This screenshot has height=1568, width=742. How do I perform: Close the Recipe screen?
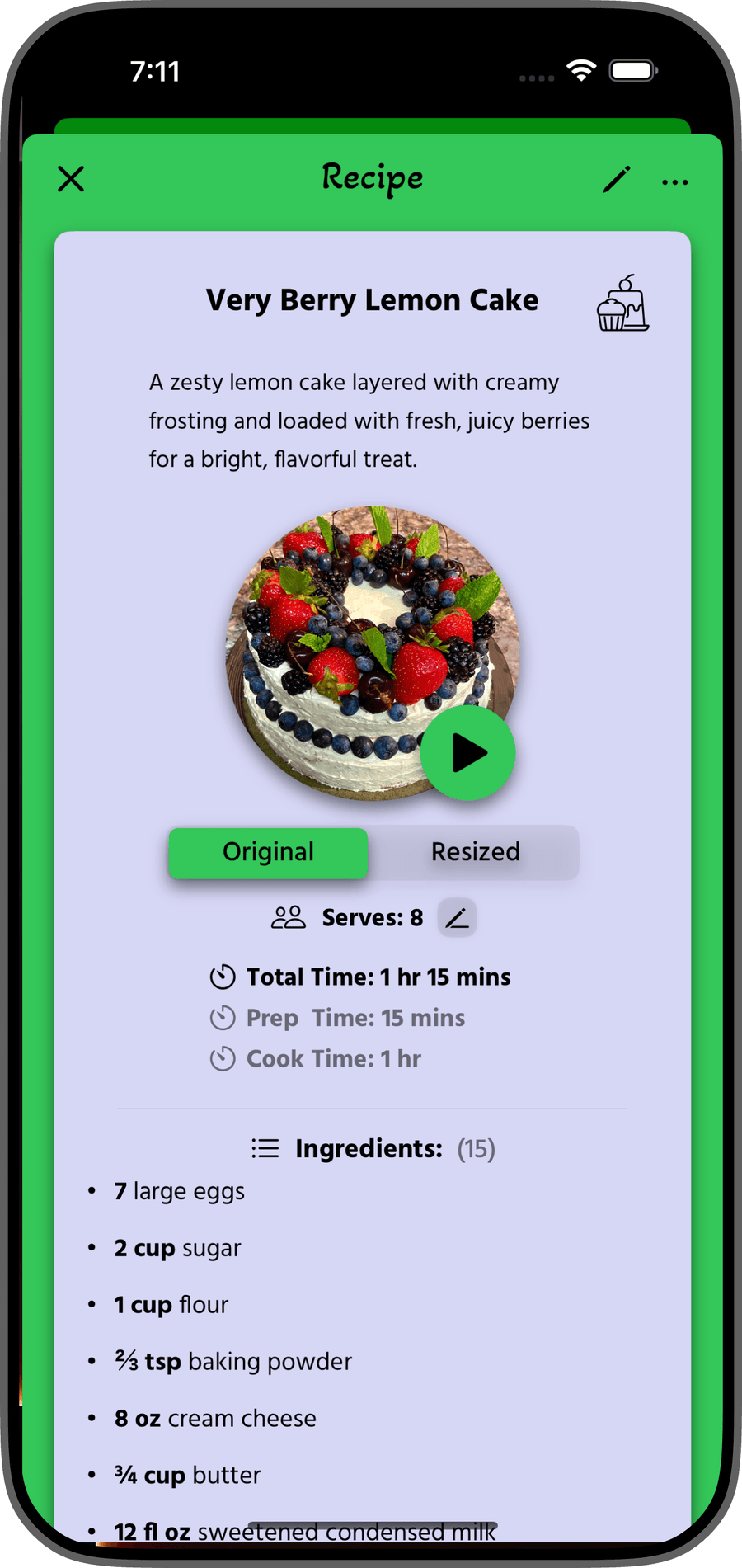tap(71, 178)
